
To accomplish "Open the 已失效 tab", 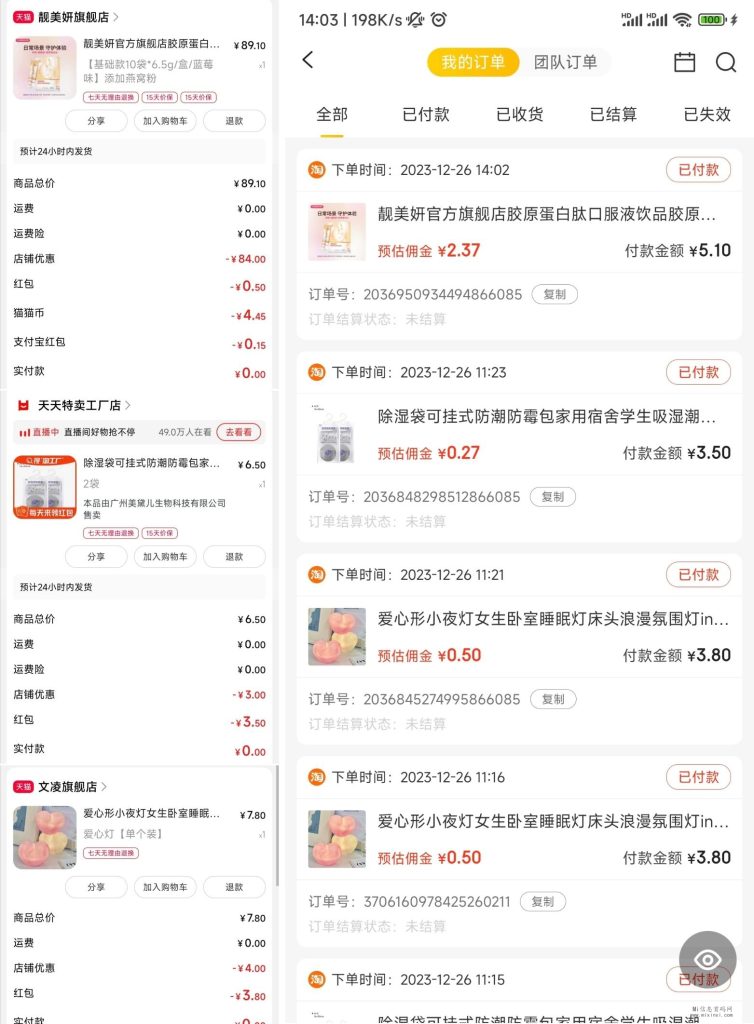I will (x=706, y=114).
